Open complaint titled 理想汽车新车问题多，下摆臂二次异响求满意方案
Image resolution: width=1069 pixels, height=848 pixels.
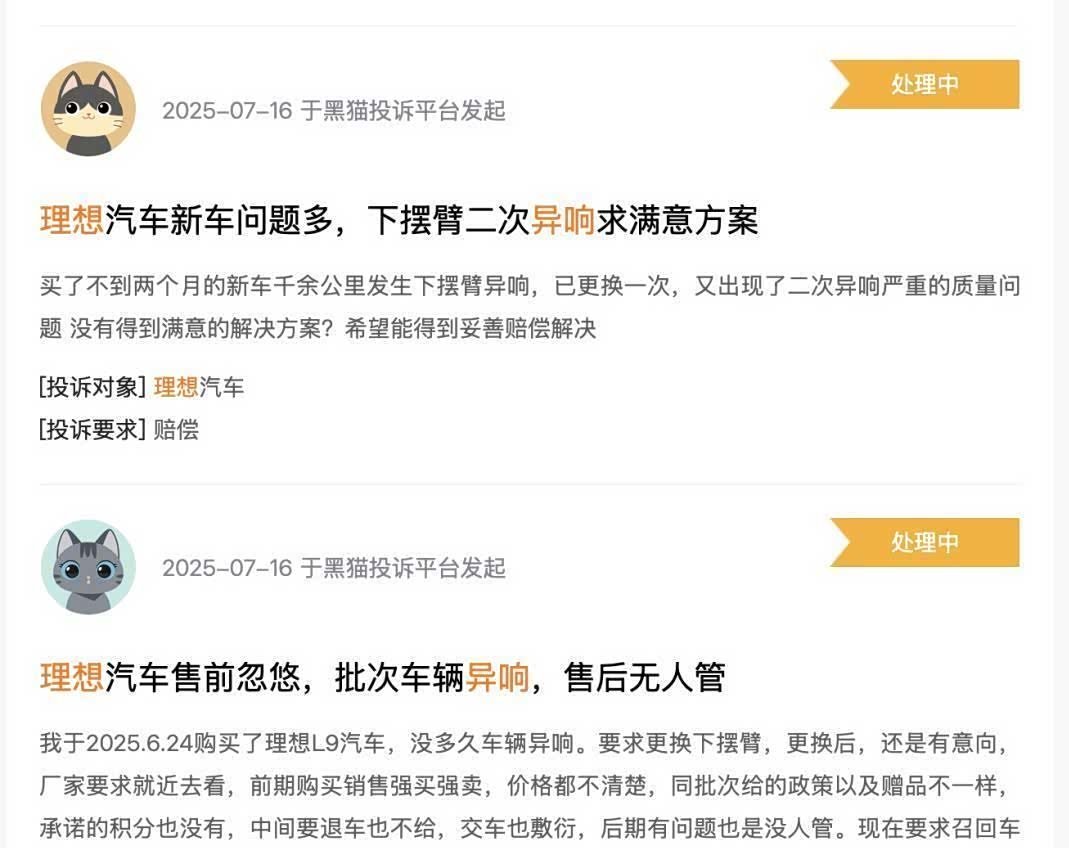pos(399,220)
